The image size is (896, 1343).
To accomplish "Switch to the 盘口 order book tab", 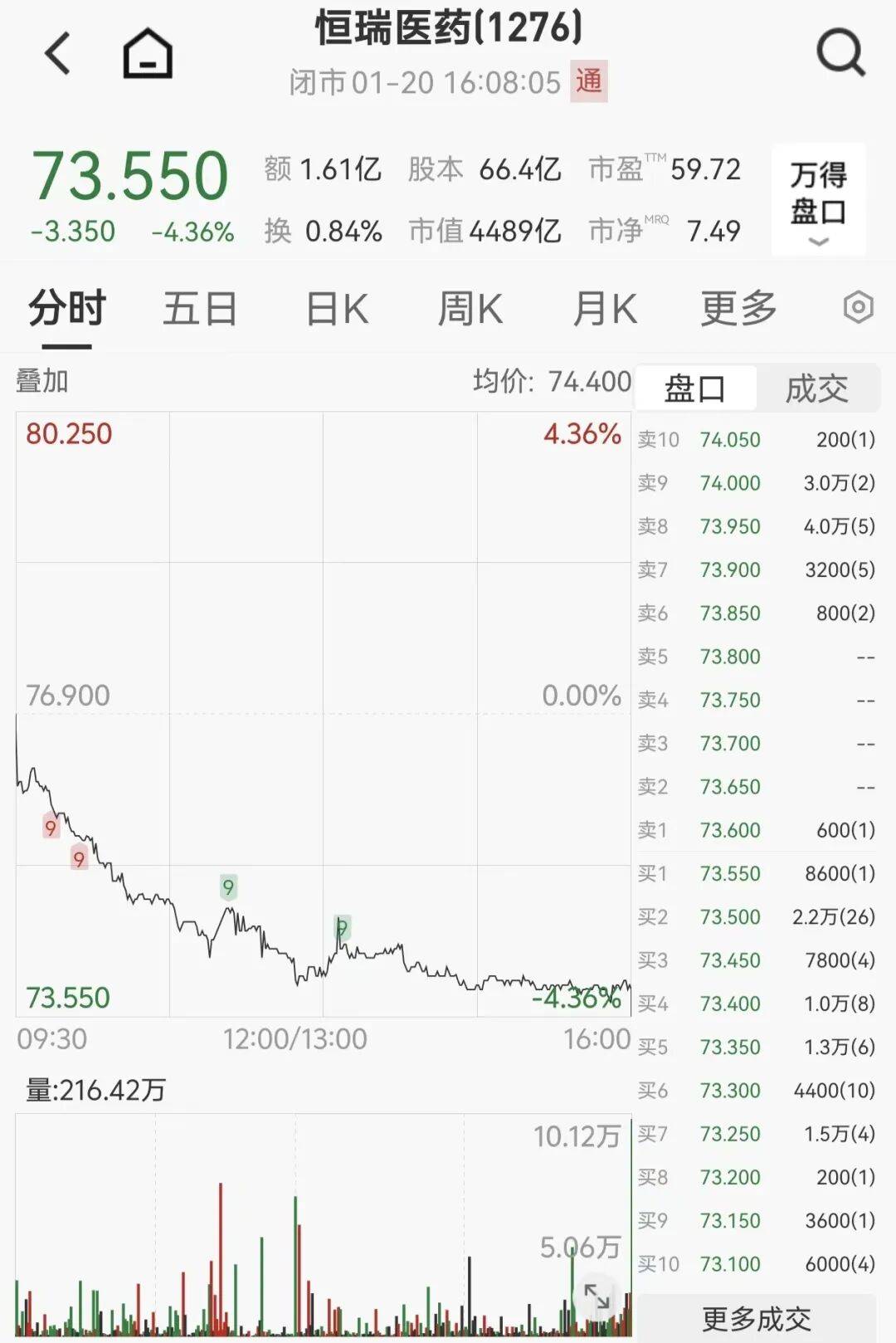I will [695, 387].
